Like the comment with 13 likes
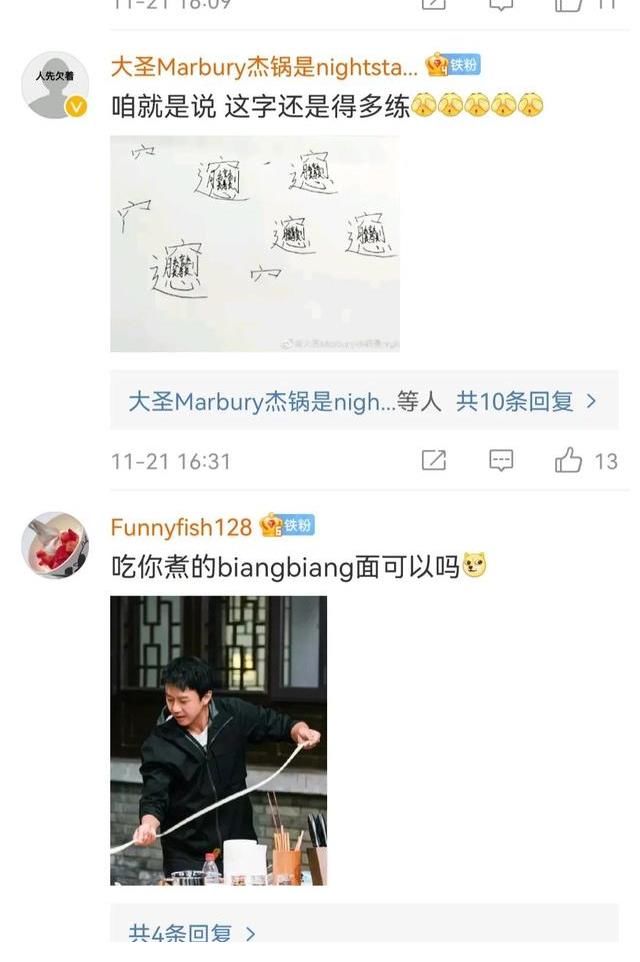This screenshot has width=640, height=962. [x=569, y=460]
